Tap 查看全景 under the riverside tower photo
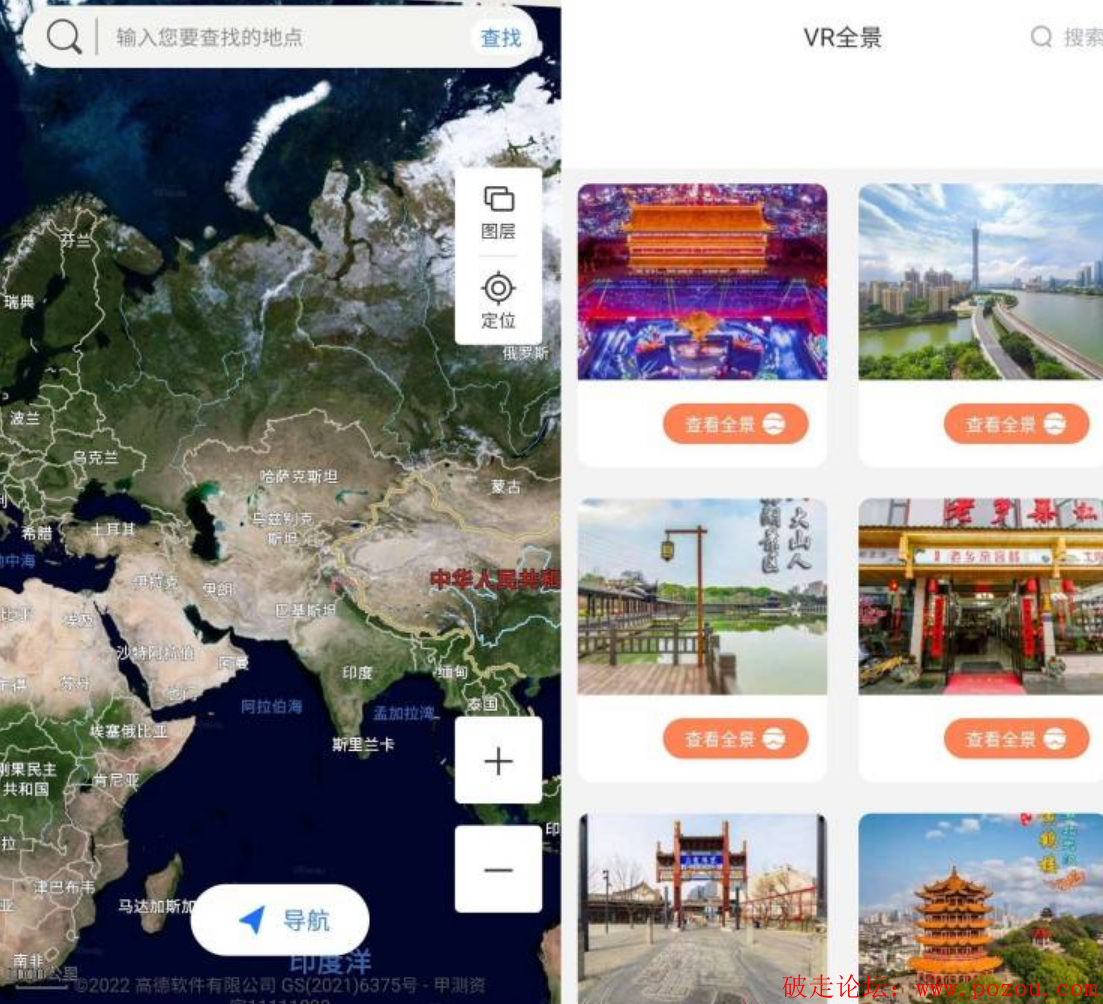The image size is (1103, 1004). coord(1016,425)
